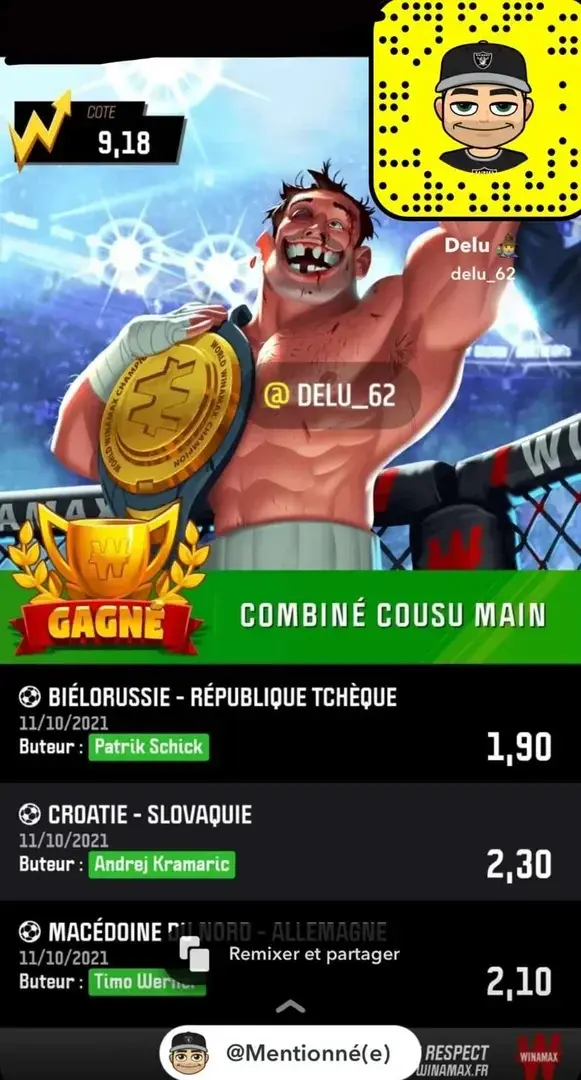Open the @DELU_62 mention sticker
The height and width of the screenshot is (1080, 581).
329,395
